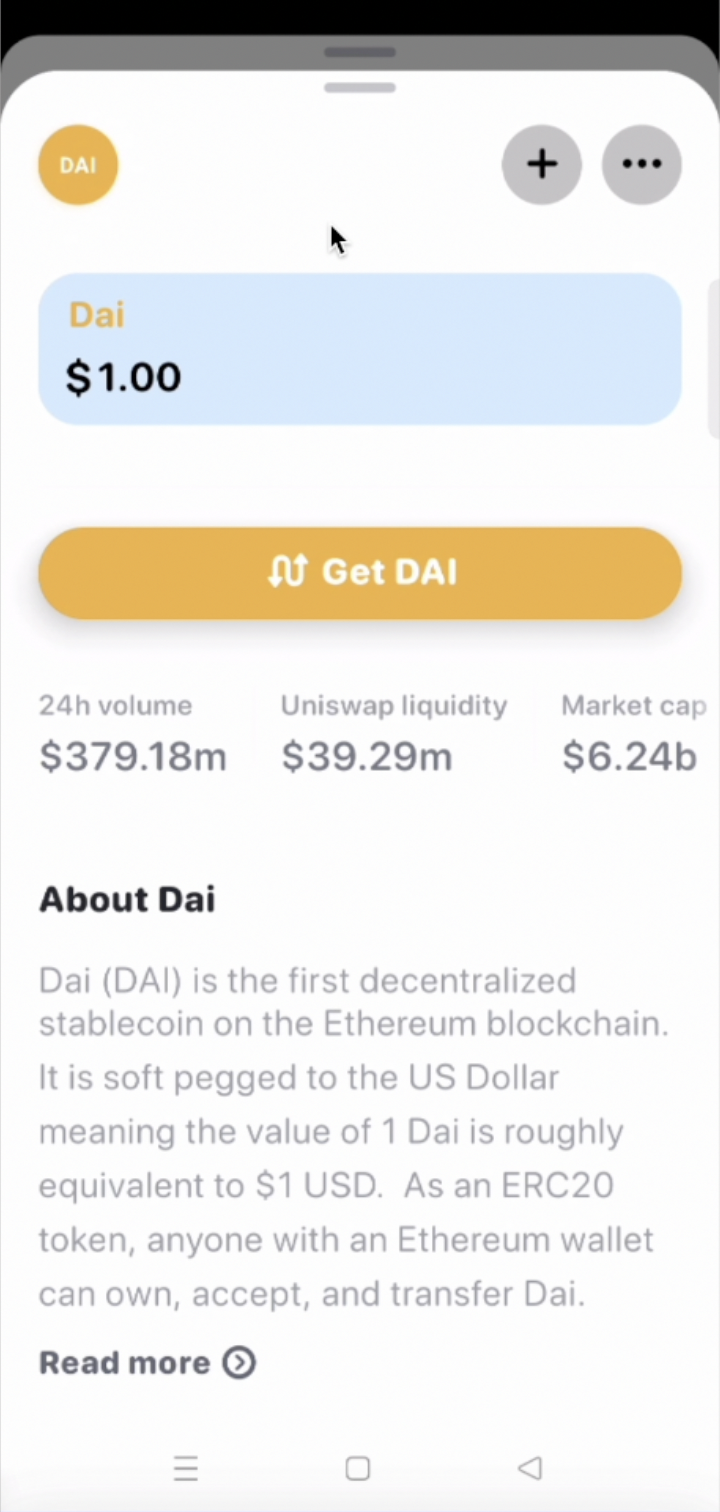
Task: Expand the Read more link about Dai
Action: click(147, 1363)
